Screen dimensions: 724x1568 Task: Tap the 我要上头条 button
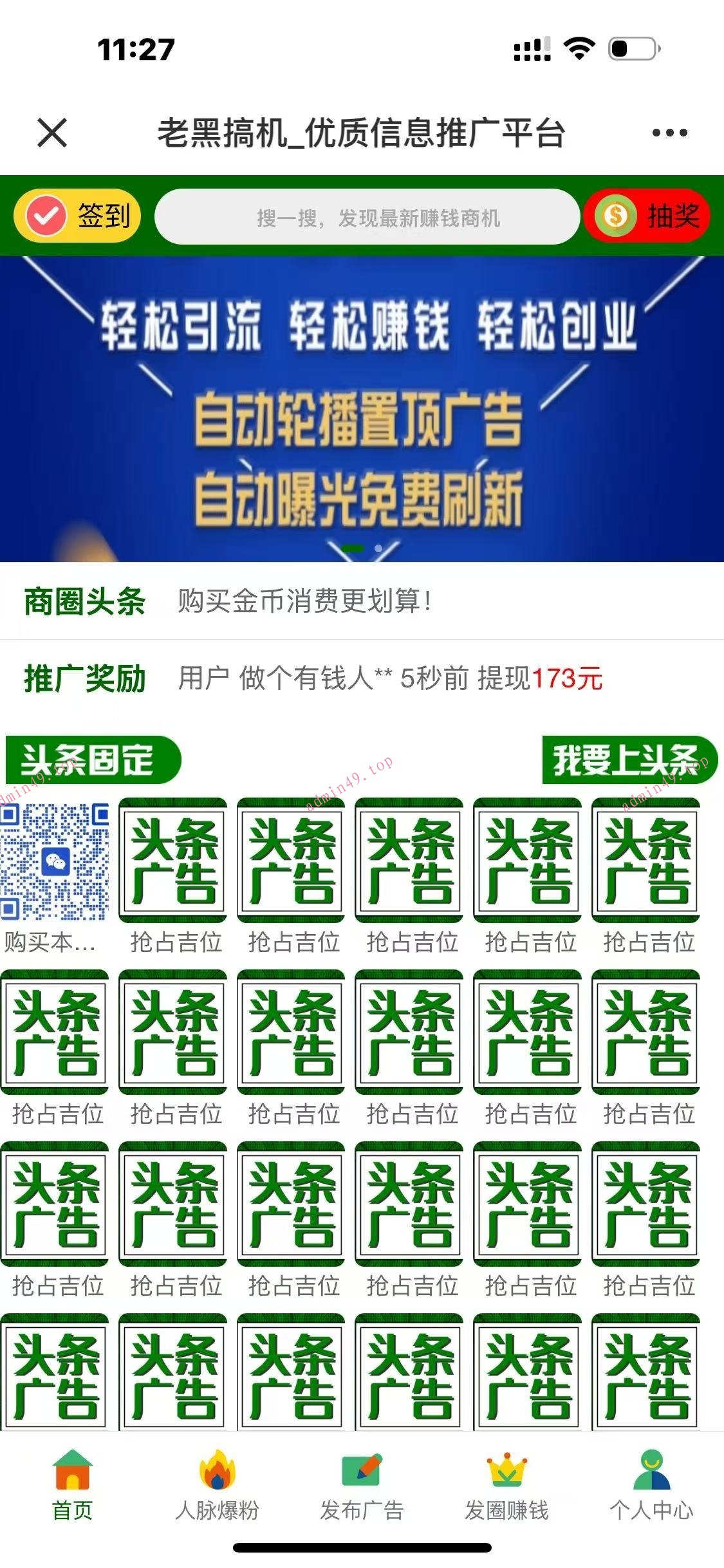pos(629,760)
